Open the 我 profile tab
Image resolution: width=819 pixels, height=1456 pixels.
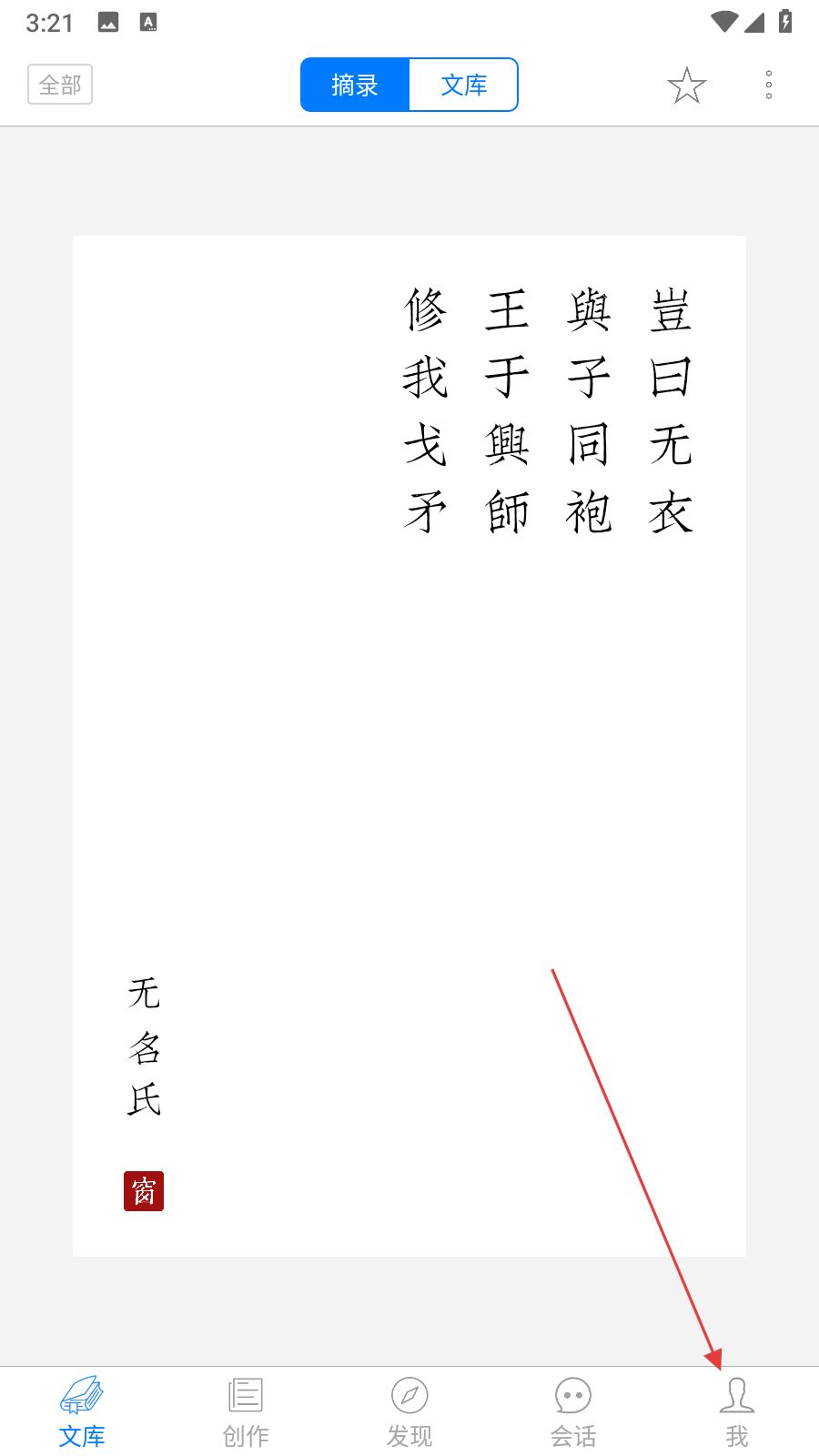(x=737, y=1411)
